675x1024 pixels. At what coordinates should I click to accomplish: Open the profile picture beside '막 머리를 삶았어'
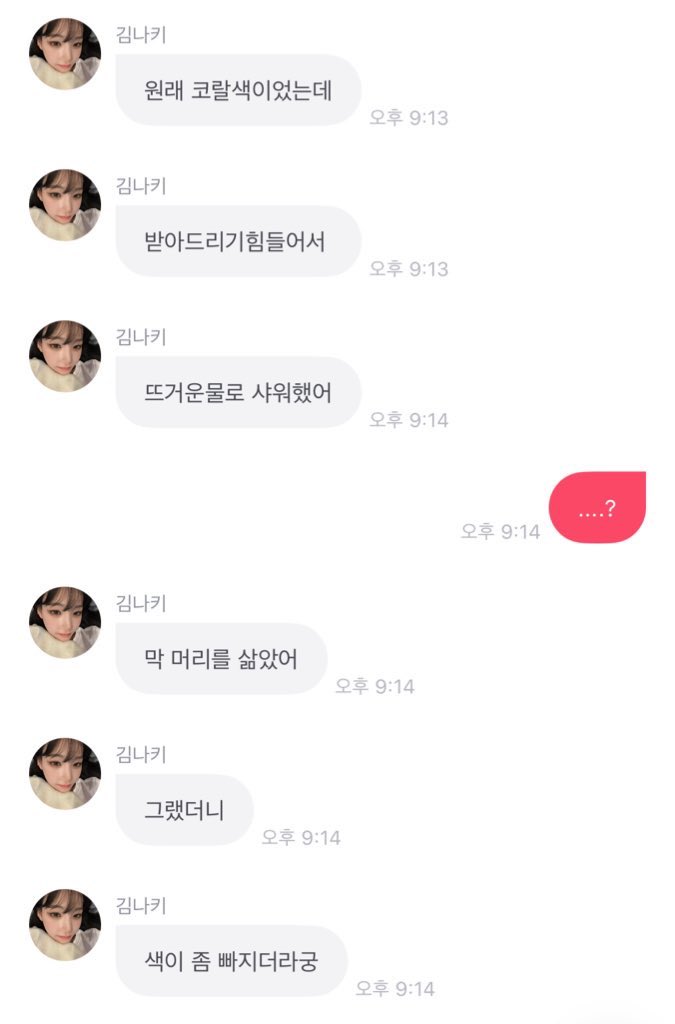click(65, 622)
